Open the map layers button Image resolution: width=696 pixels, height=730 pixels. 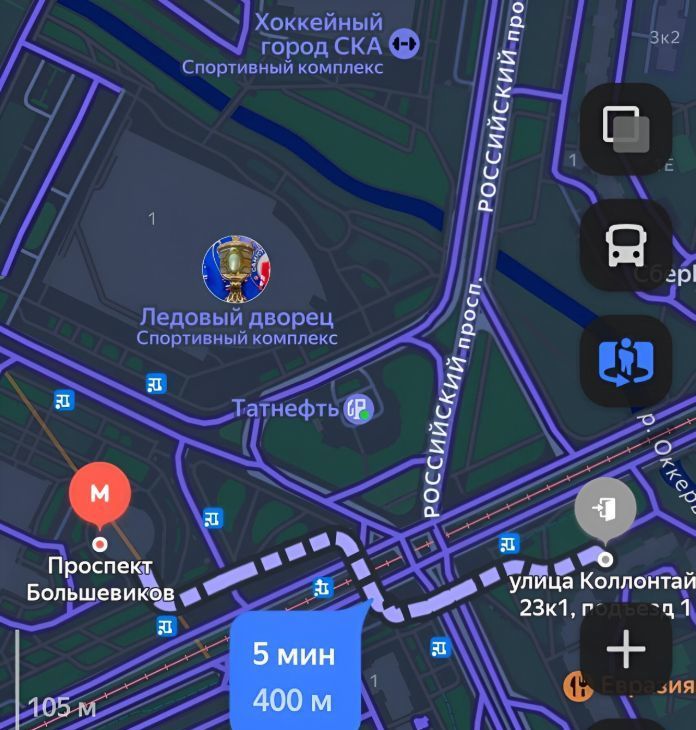coord(626,129)
